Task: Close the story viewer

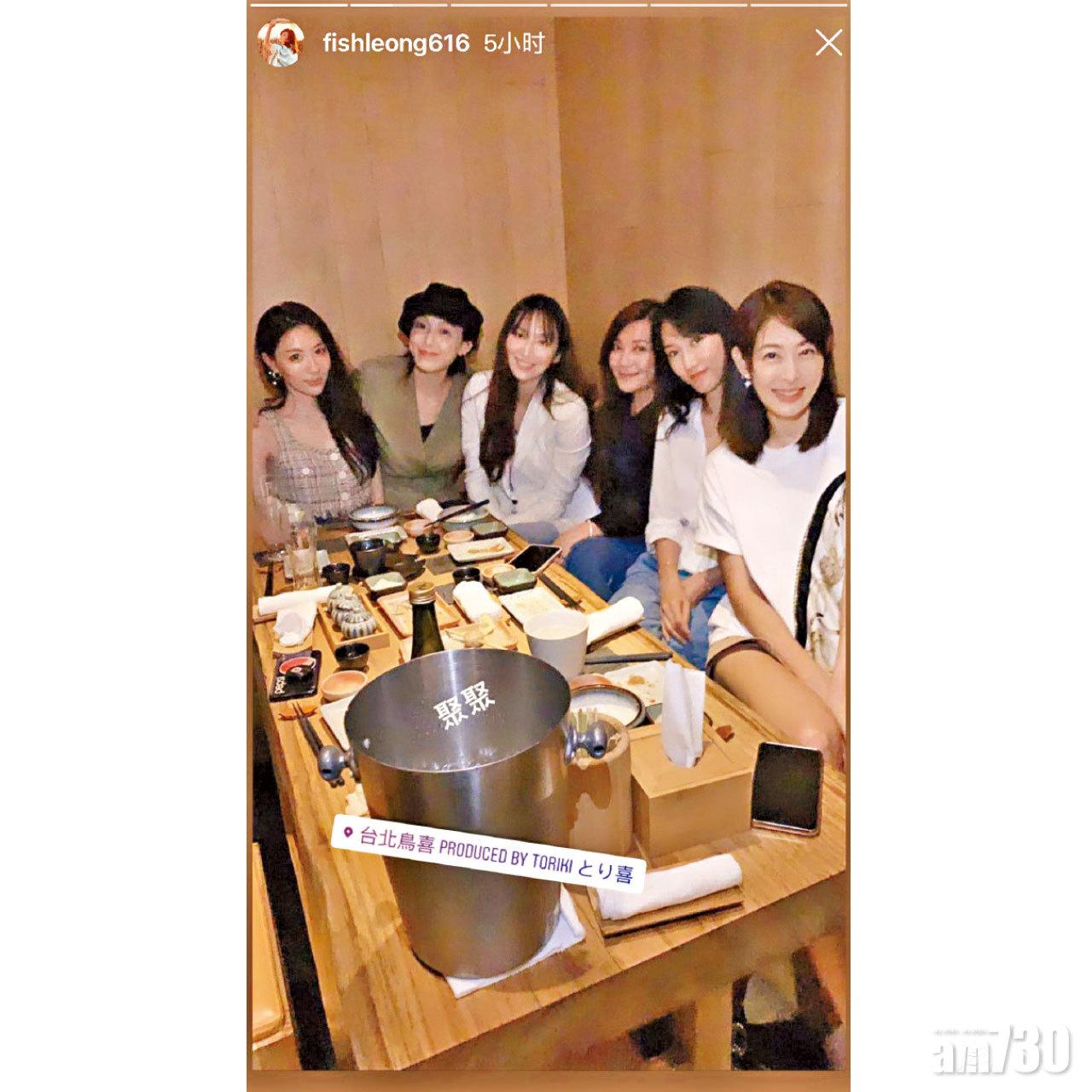Action: [828, 43]
